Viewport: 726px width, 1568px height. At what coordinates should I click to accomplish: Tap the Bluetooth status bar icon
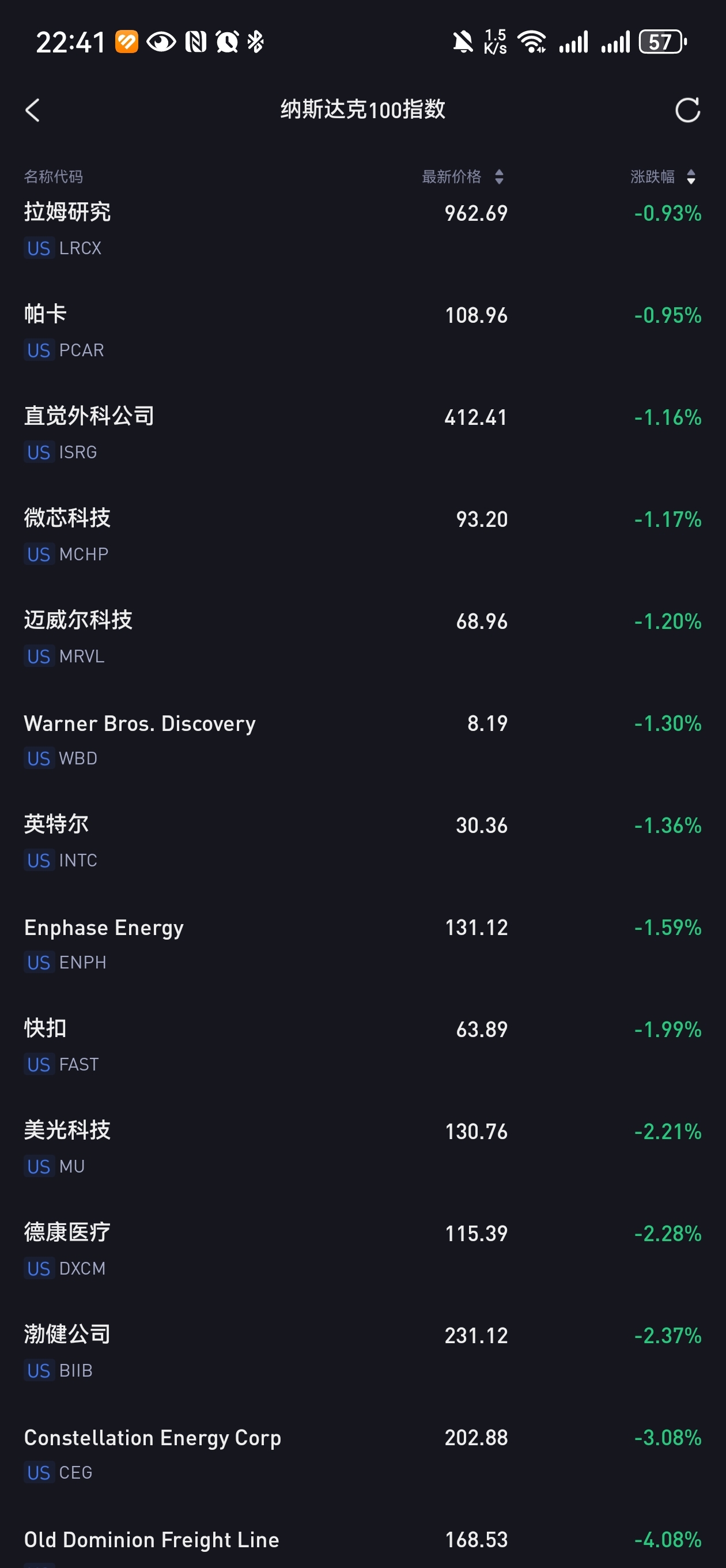click(256, 41)
